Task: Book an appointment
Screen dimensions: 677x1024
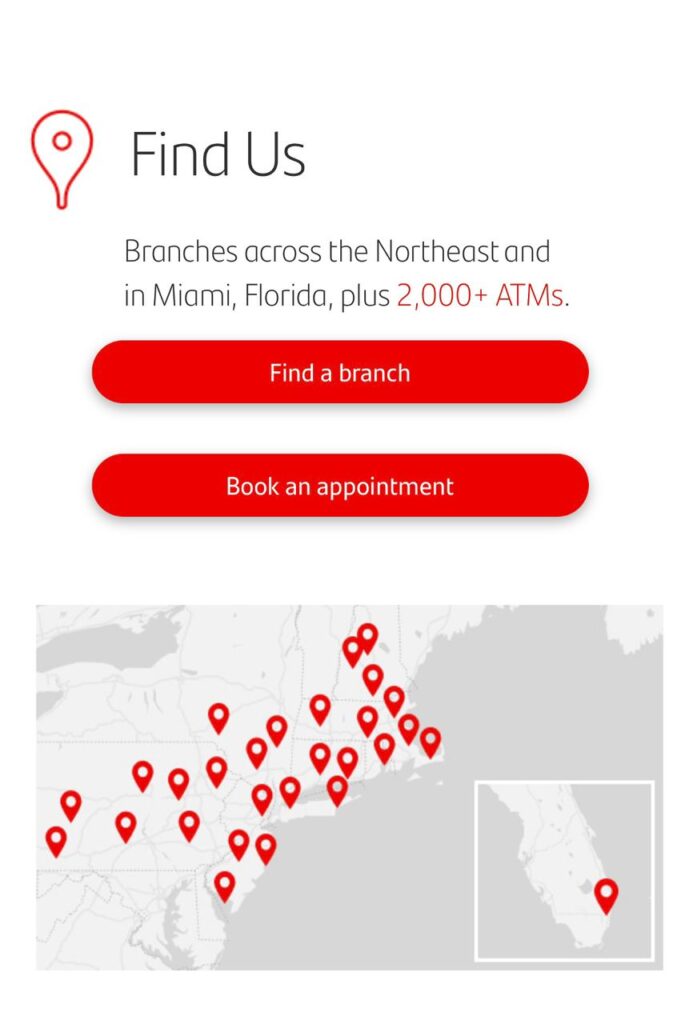Action: pyautogui.click(x=339, y=486)
